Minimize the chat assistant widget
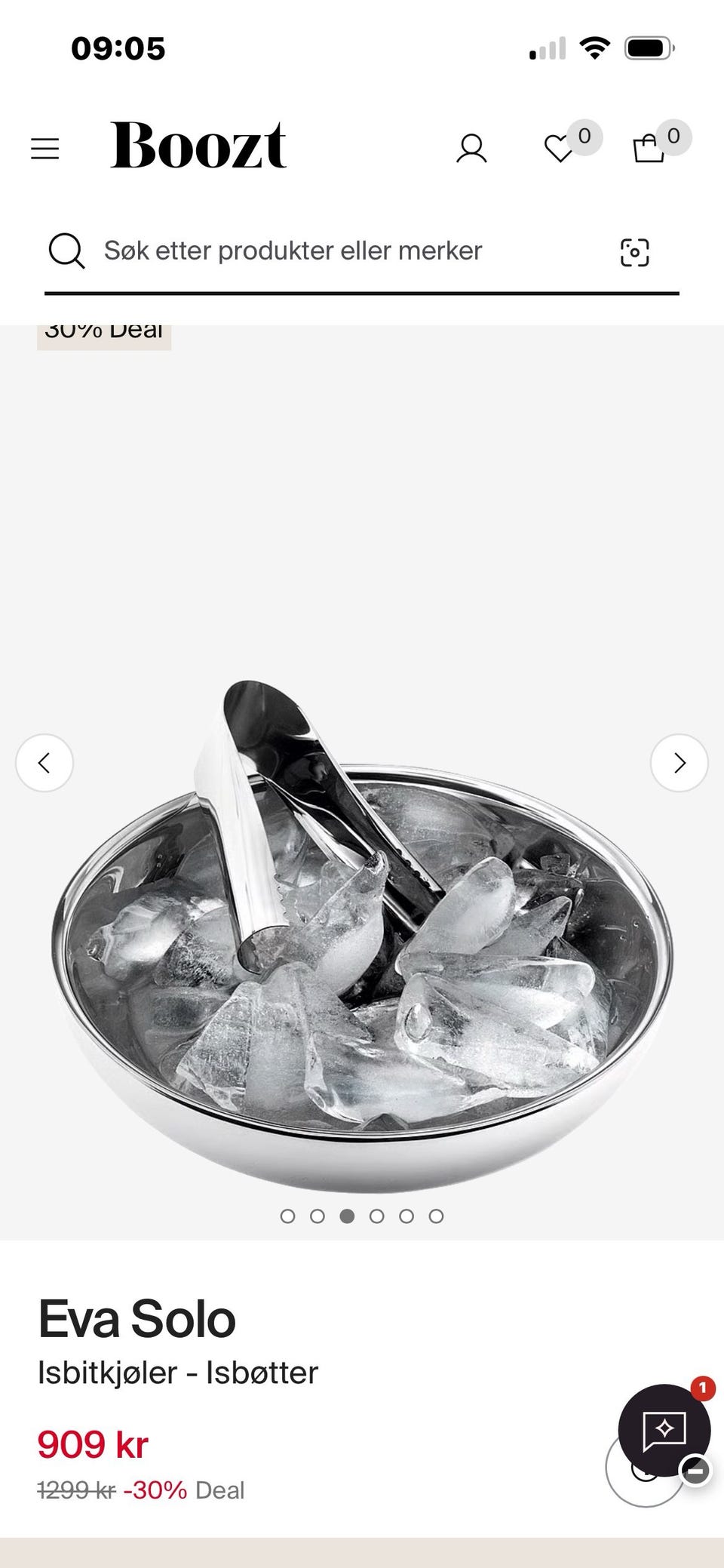The height and width of the screenshot is (1568, 724). [x=695, y=1469]
